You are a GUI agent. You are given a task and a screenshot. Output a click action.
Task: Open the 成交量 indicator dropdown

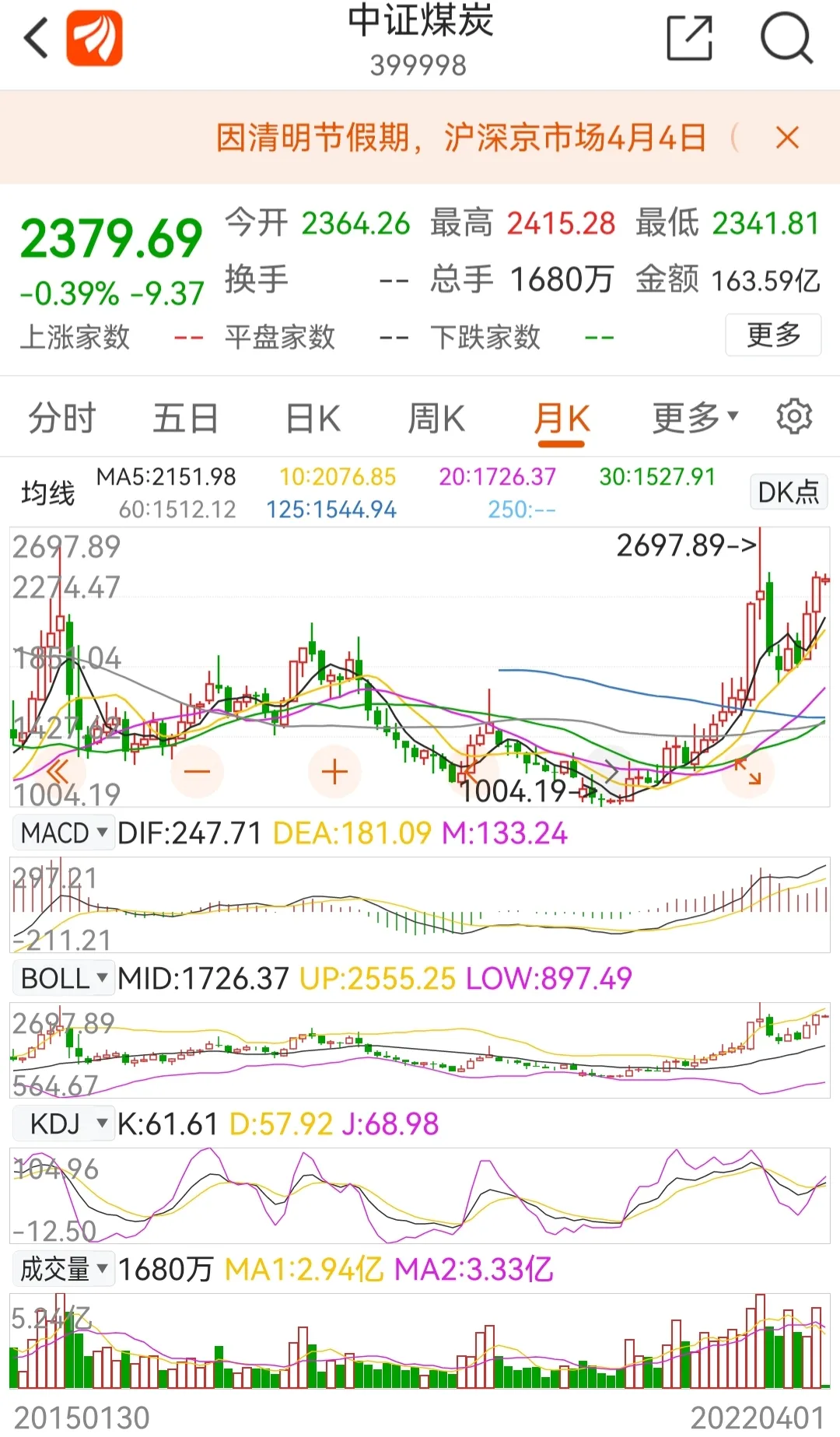click(64, 1269)
